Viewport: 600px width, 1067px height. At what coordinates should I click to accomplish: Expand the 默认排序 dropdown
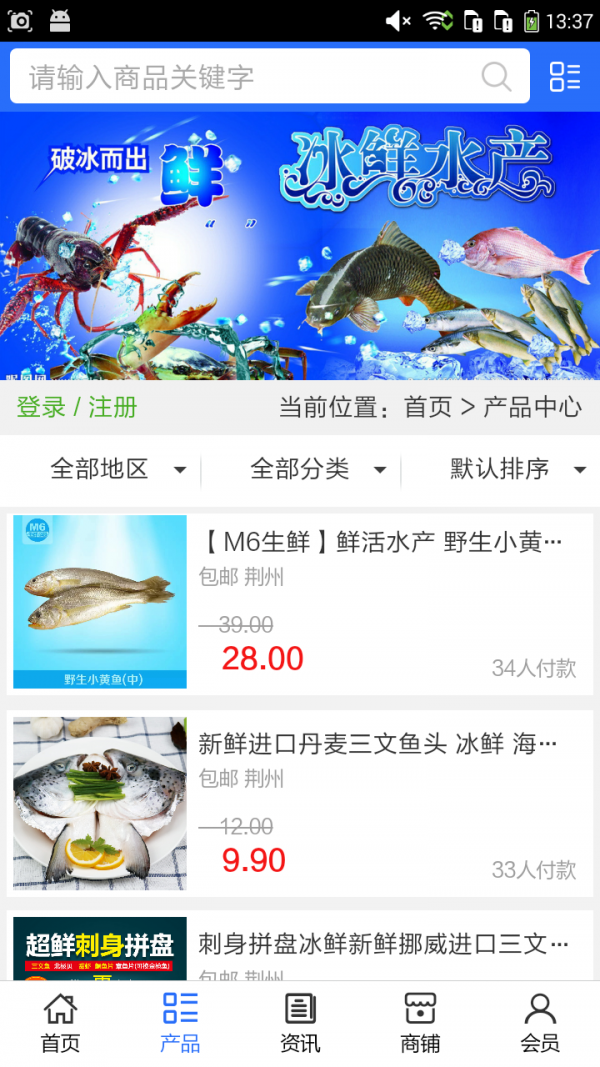(x=518, y=469)
